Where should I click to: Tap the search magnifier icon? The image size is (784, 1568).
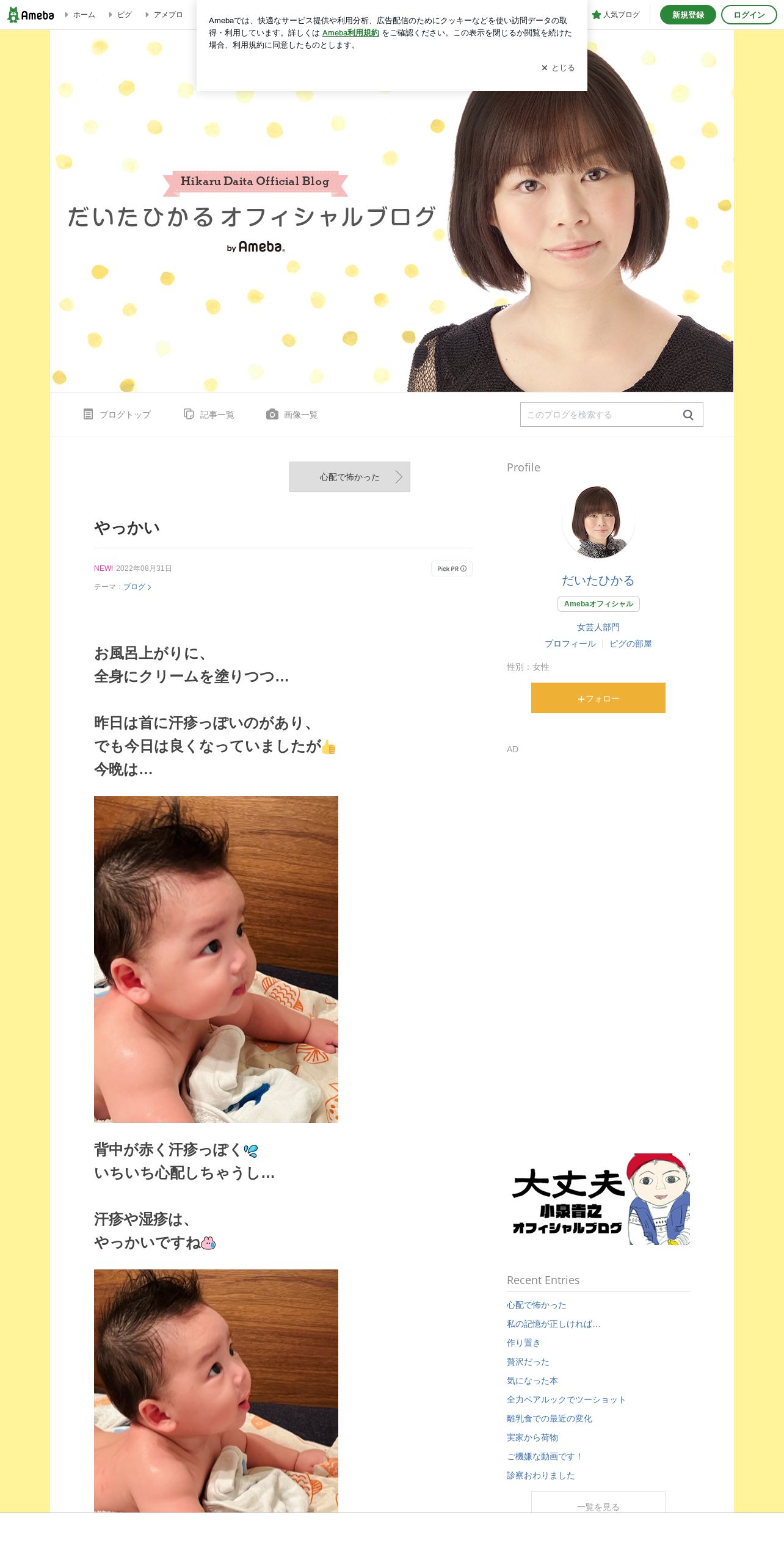click(x=688, y=415)
